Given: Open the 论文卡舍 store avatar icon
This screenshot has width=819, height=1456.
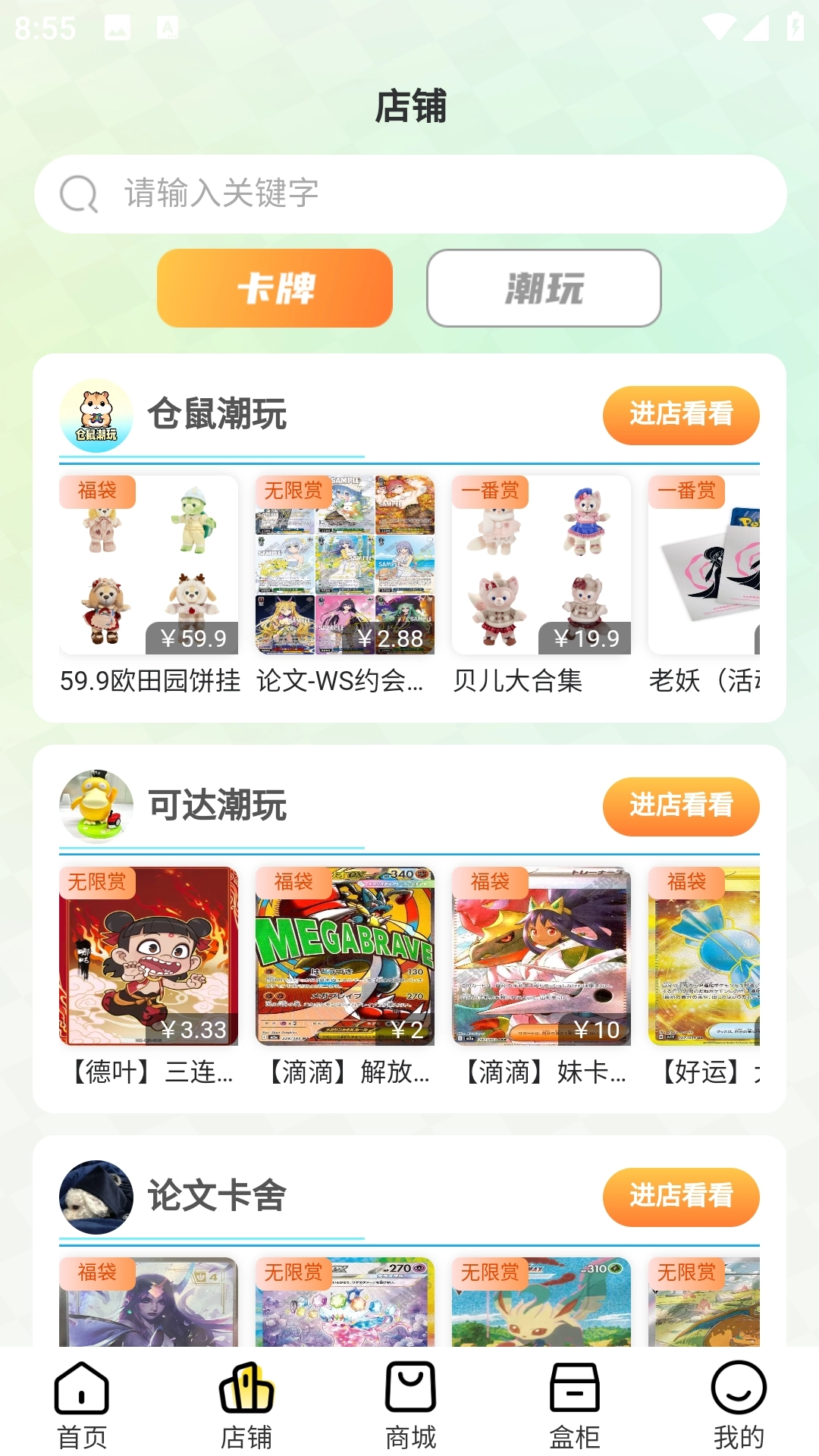Looking at the screenshot, I should coord(96,1197).
